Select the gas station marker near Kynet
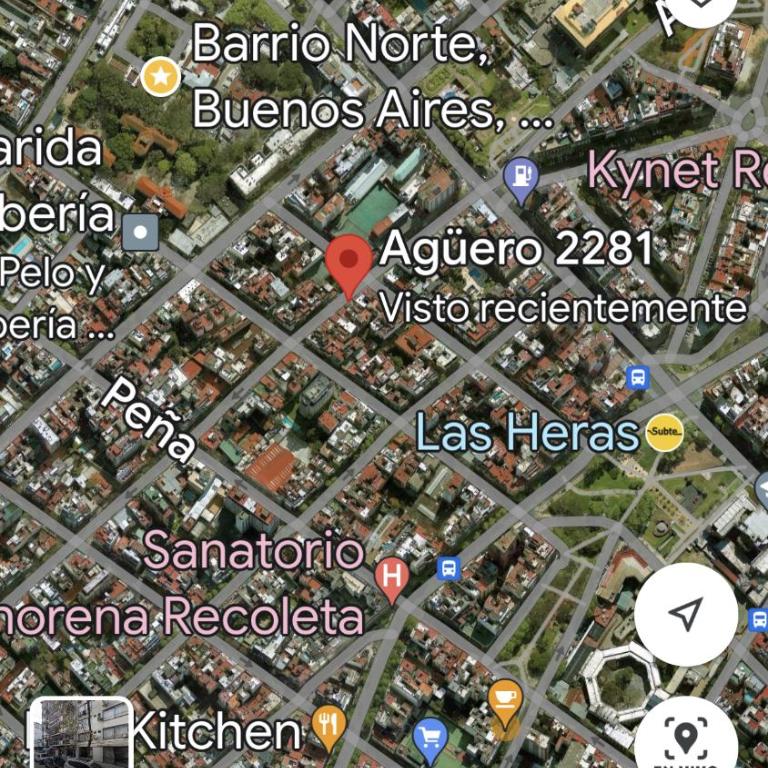 pos(520,177)
